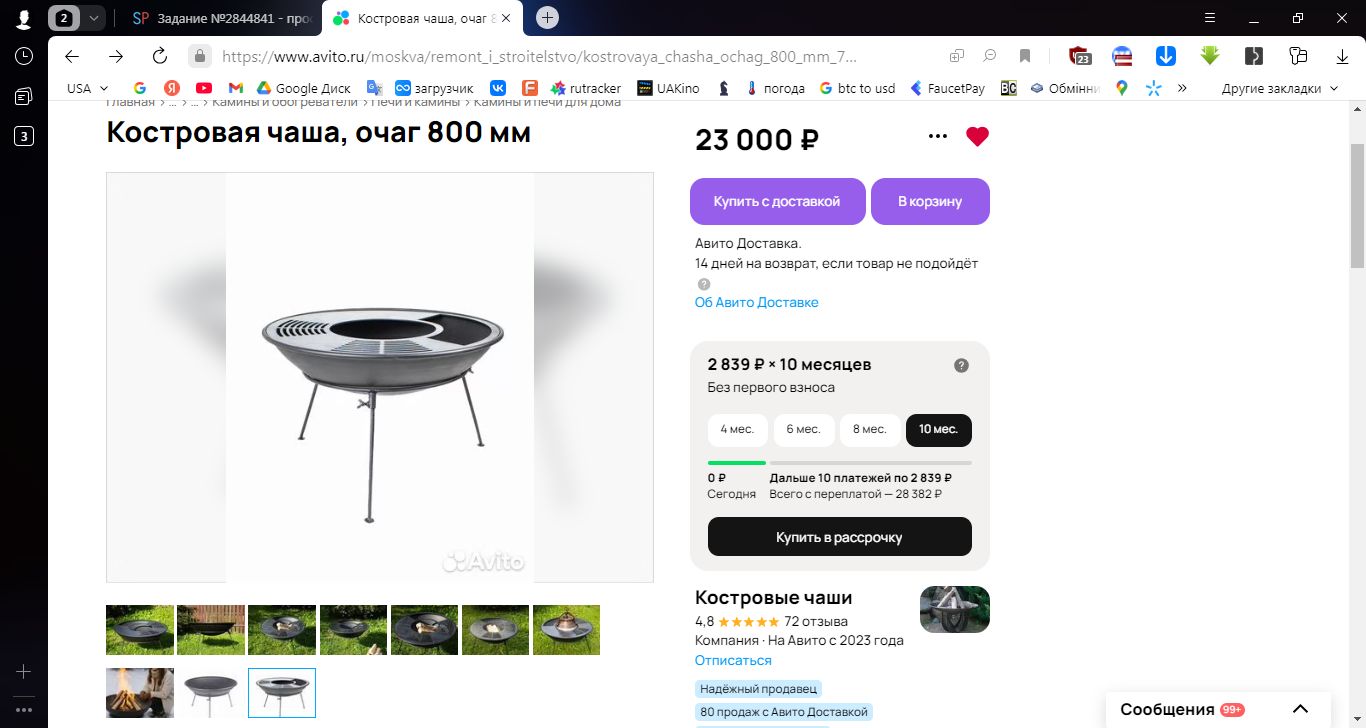The image size is (1366, 728).
Task: Open seller Костровые чаши profile
Action: click(x=773, y=598)
